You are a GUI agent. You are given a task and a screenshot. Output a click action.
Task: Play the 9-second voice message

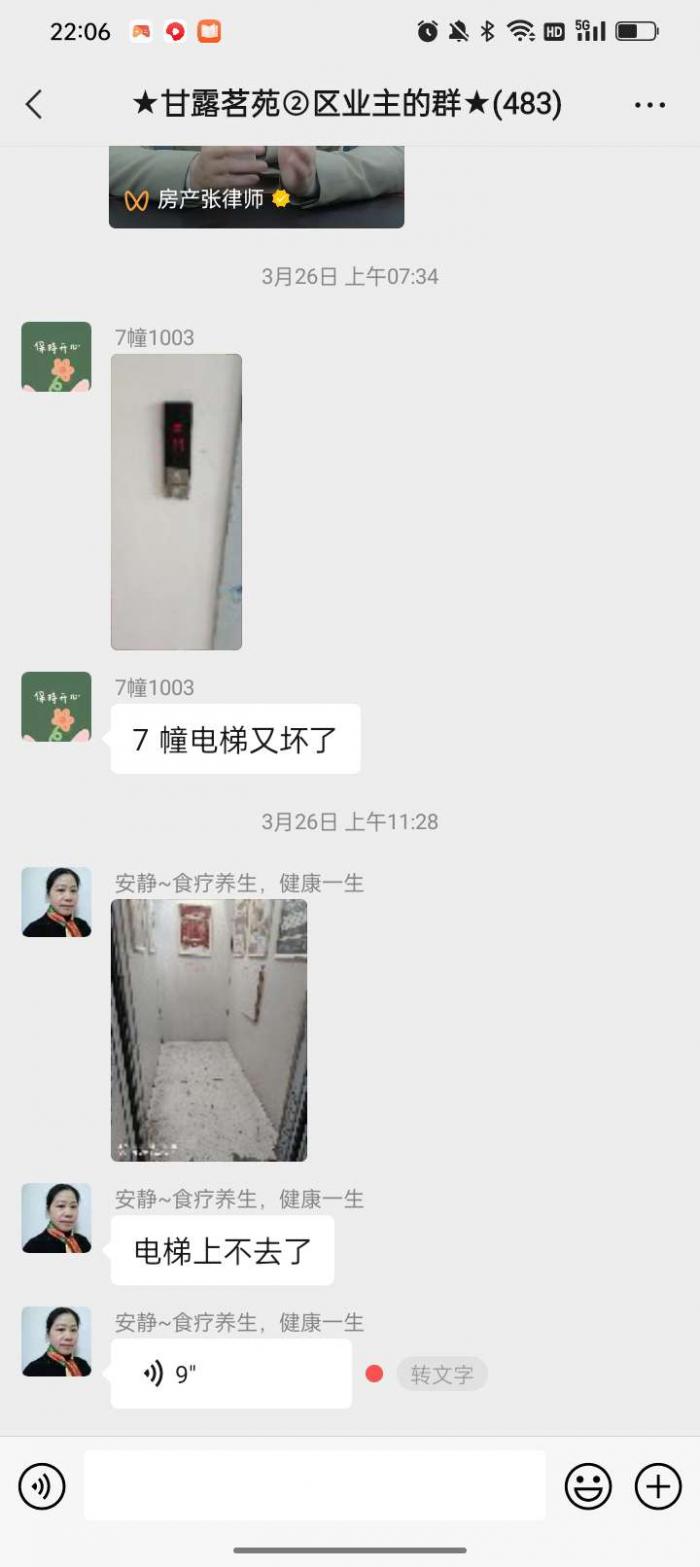pos(230,1373)
